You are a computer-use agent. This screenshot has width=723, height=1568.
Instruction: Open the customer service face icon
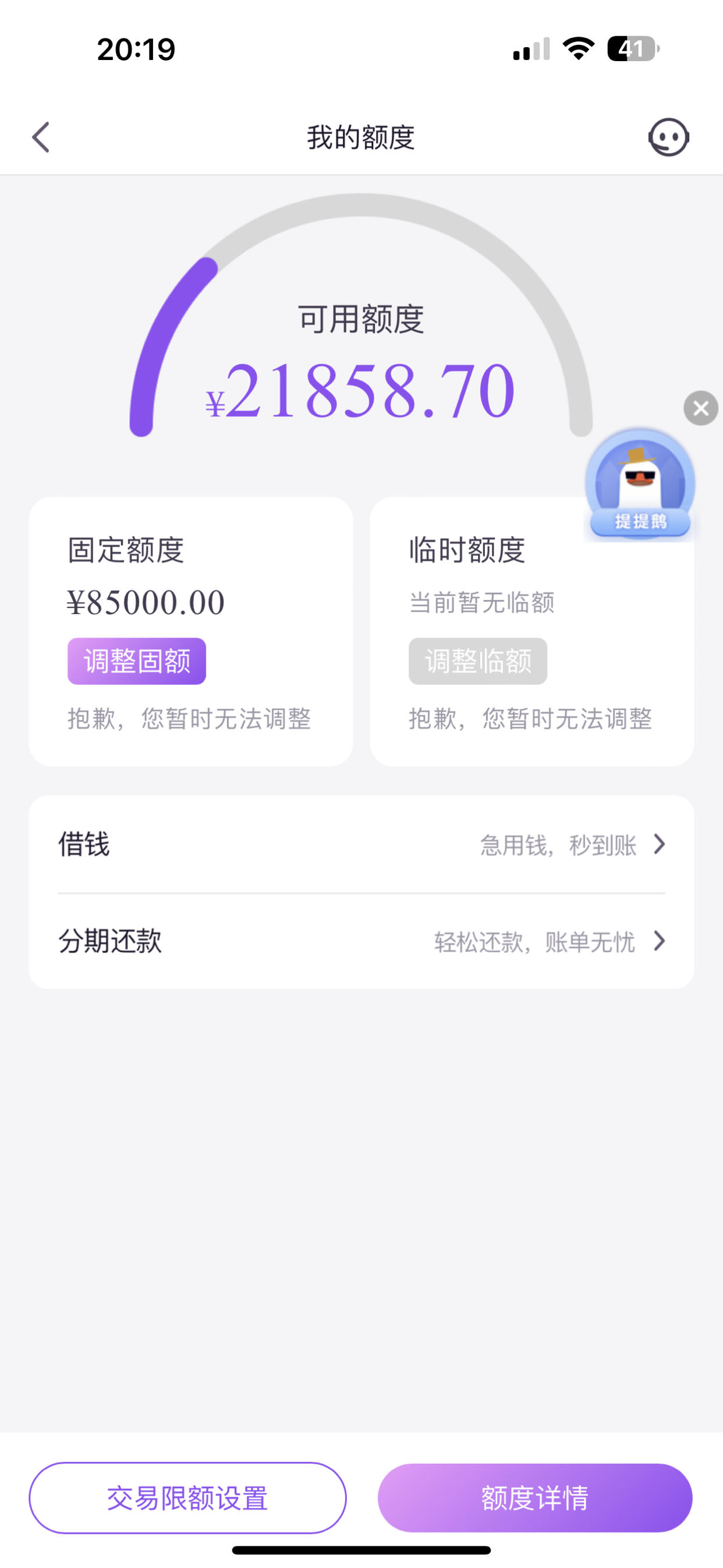pyautogui.click(x=668, y=137)
